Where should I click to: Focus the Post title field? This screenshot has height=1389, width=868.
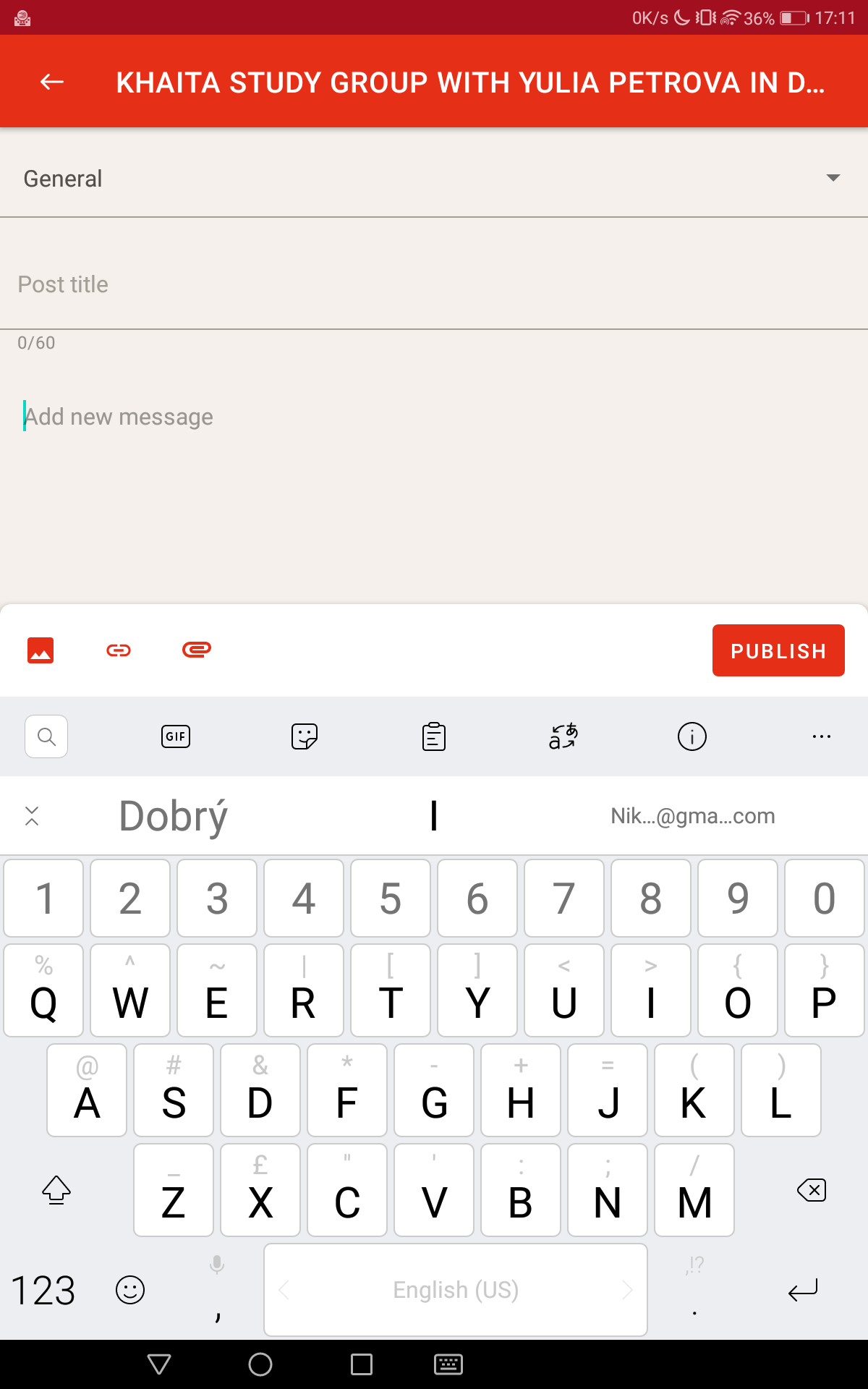434,284
